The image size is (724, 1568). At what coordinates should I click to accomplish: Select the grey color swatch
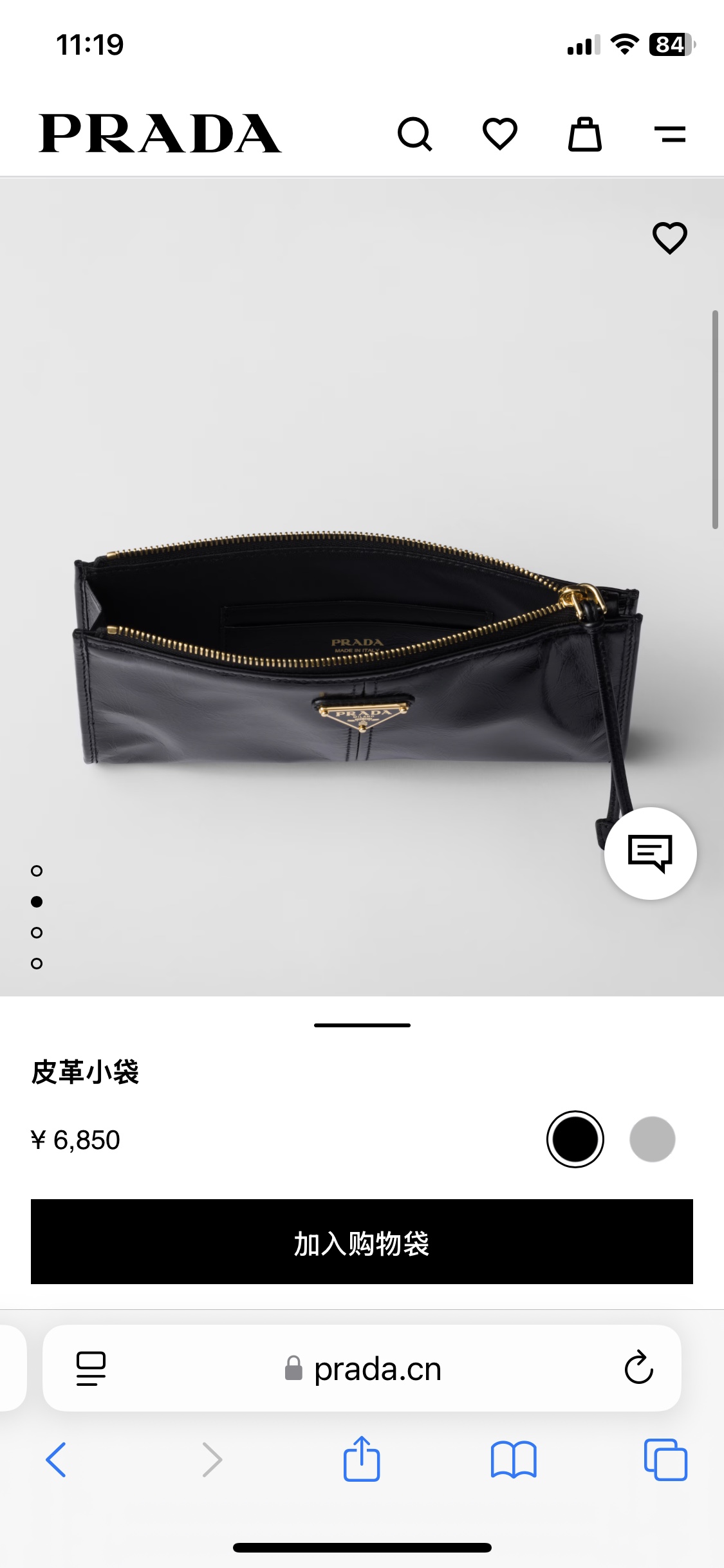(652, 1139)
